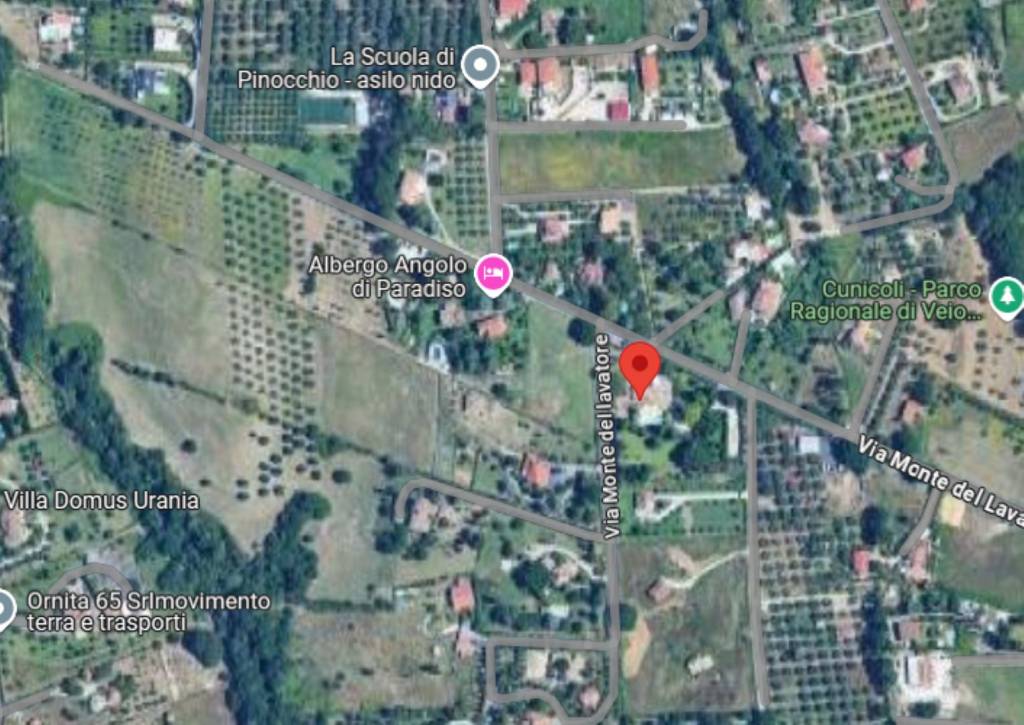Select the Albergo Angolo di Paradiso hotel pin

click(492, 273)
